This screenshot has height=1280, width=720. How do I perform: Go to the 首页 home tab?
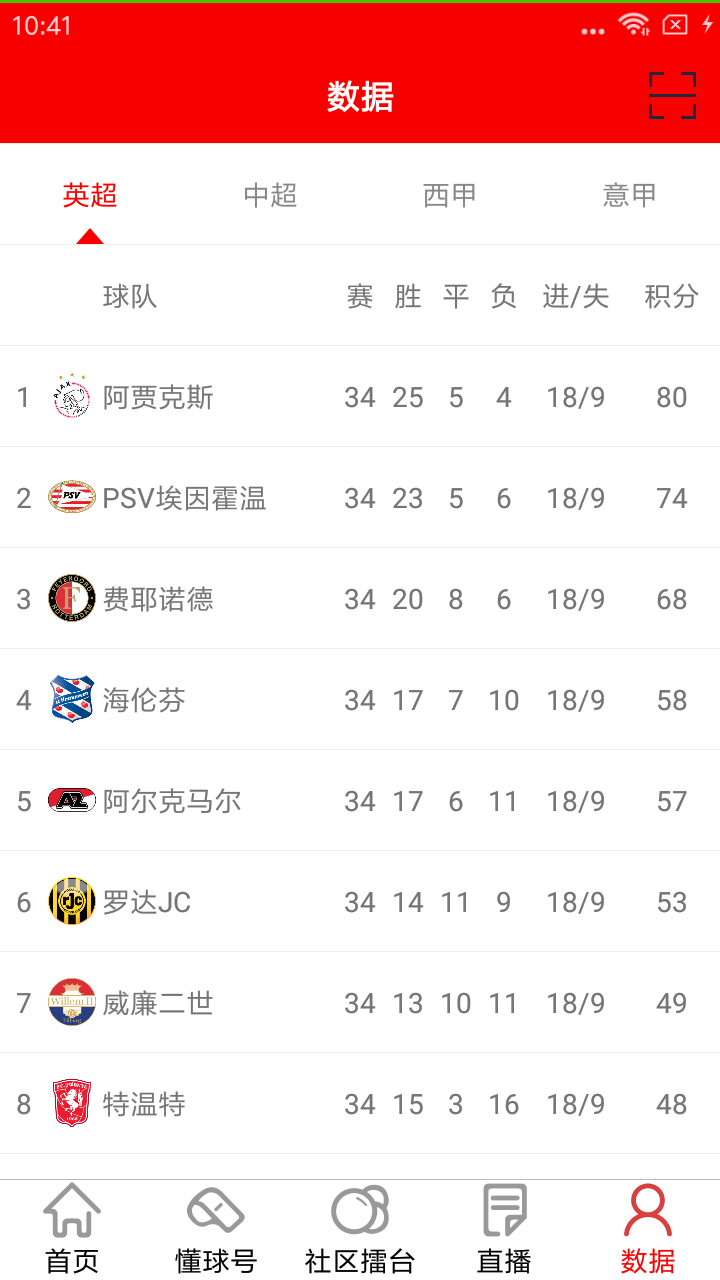point(72,1230)
